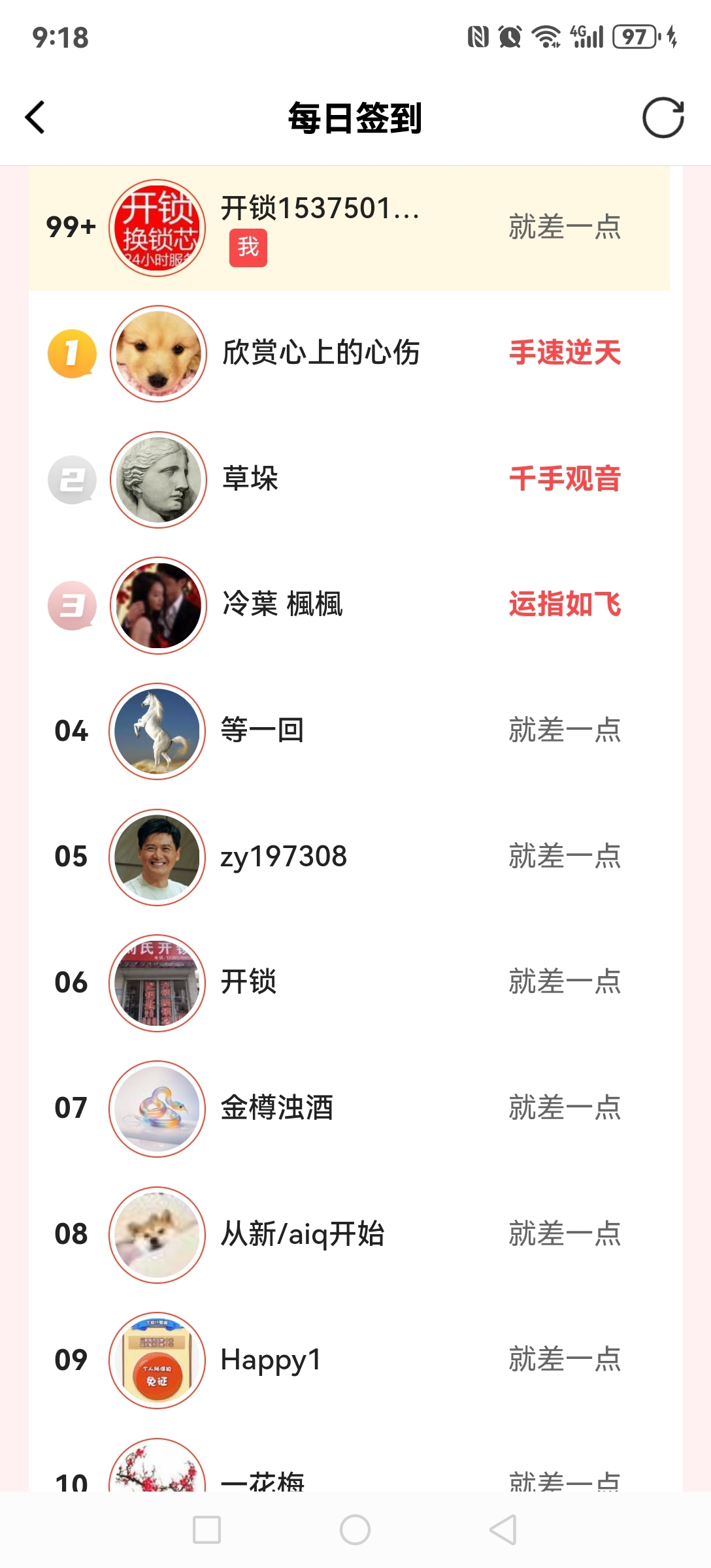This screenshot has width=711, height=1568.
Task: Open the system recent apps view
Action: coord(207,1529)
